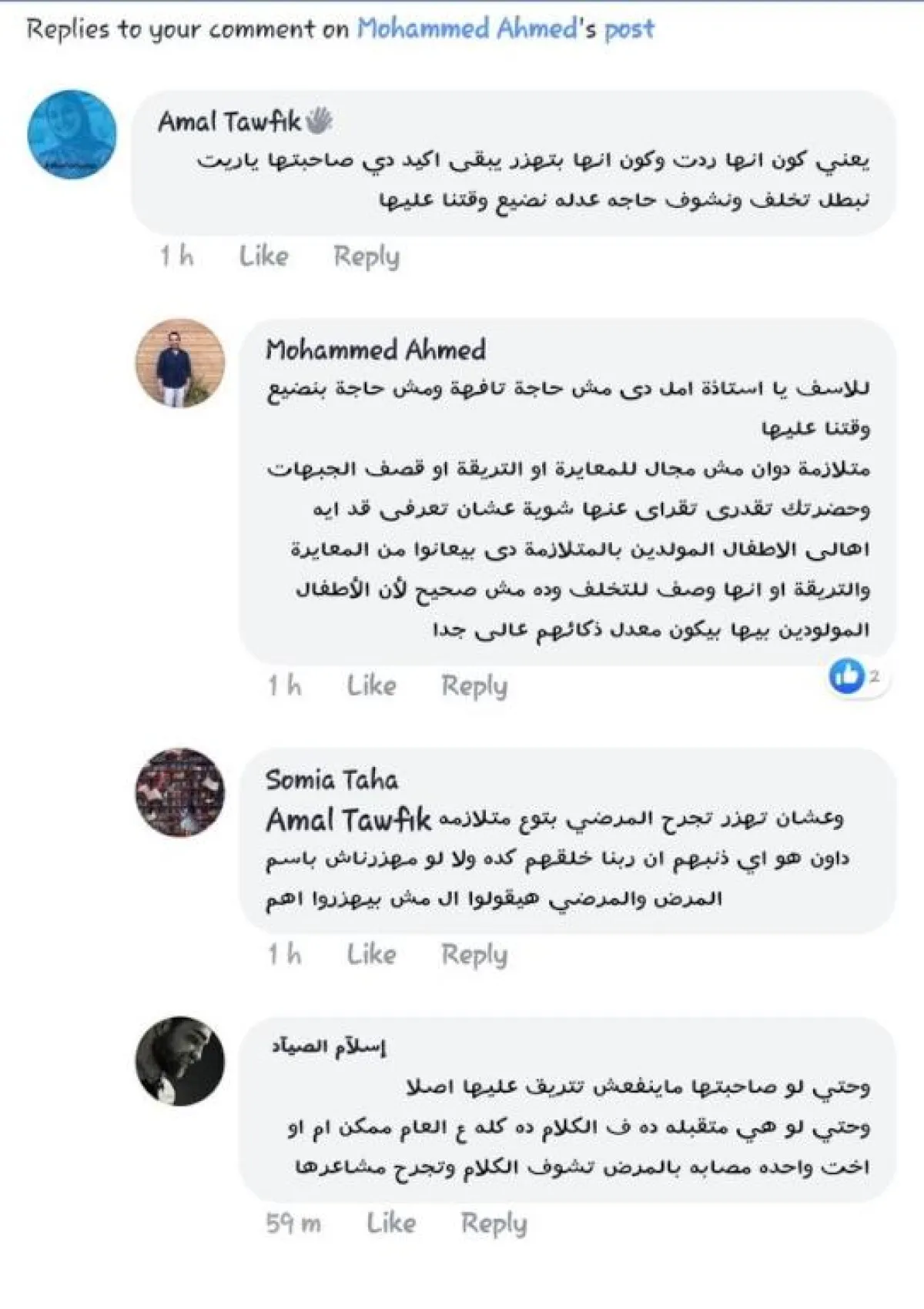Open Somia Taha's name above her reply
Image resolution: width=924 pixels, height=1309 pixels.
[332, 780]
